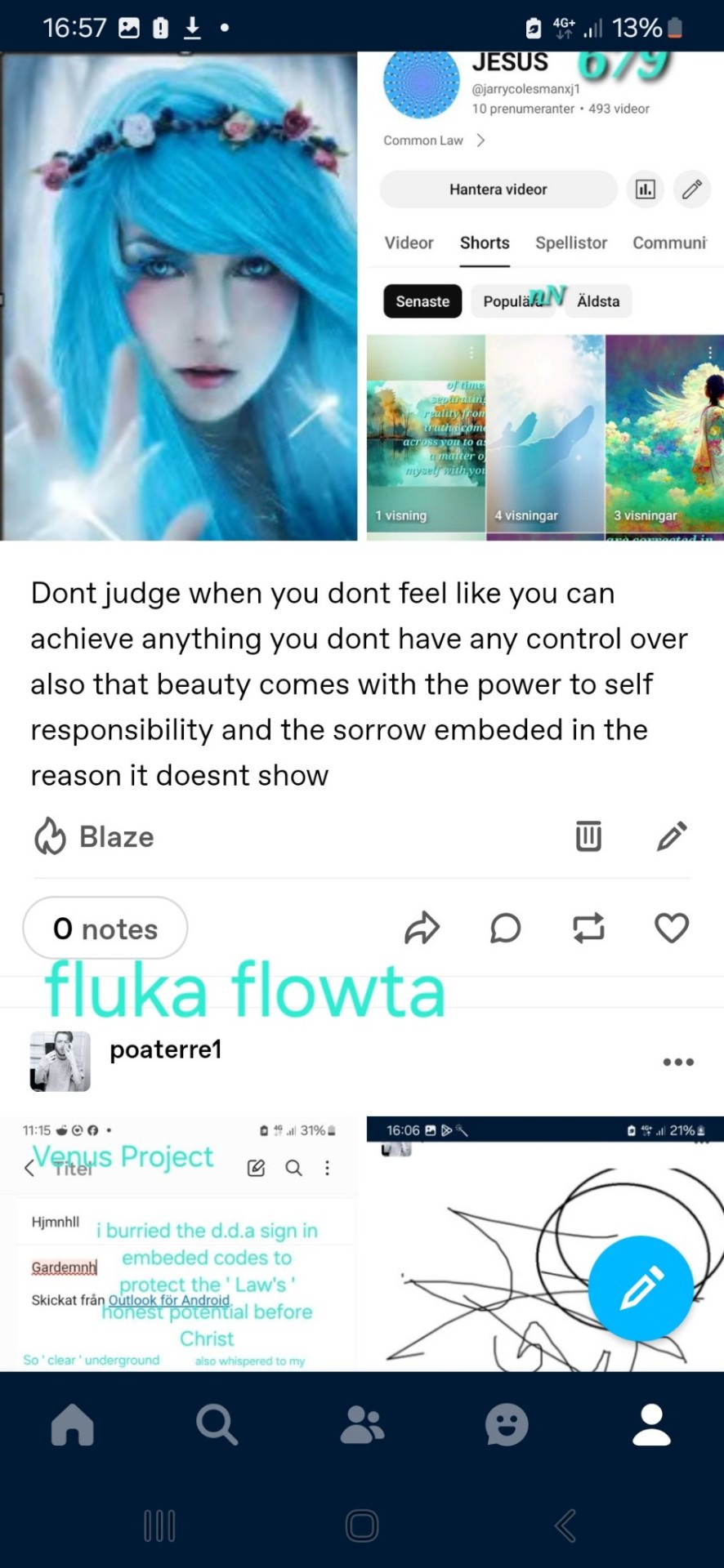The height and width of the screenshot is (1568, 724).
Task: Open the overflow menu on poaterre1's post
Action: click(x=678, y=1062)
